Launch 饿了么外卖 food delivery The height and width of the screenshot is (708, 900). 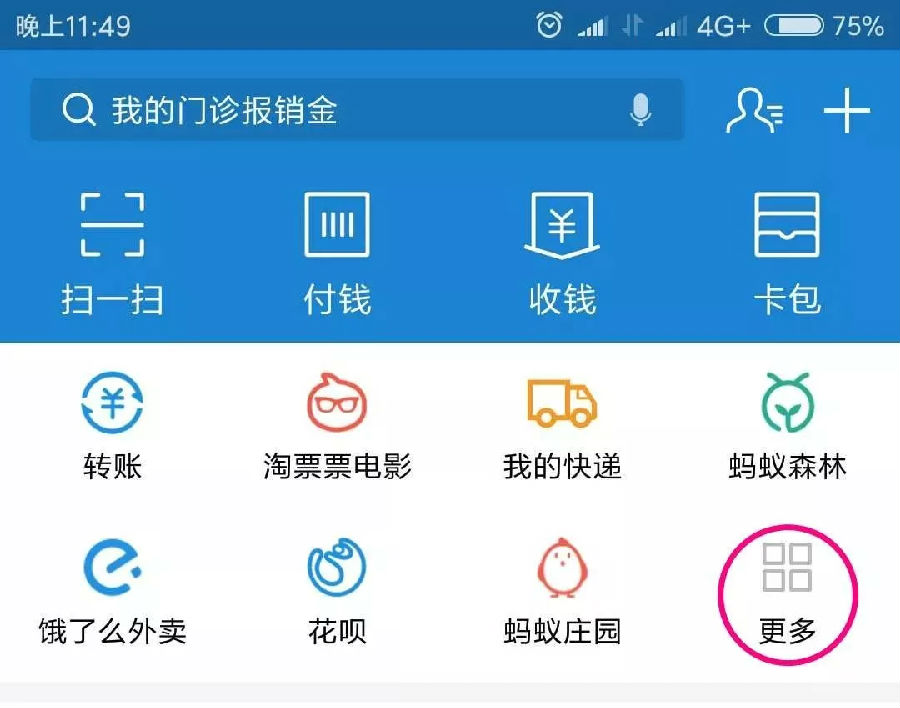pos(112,590)
